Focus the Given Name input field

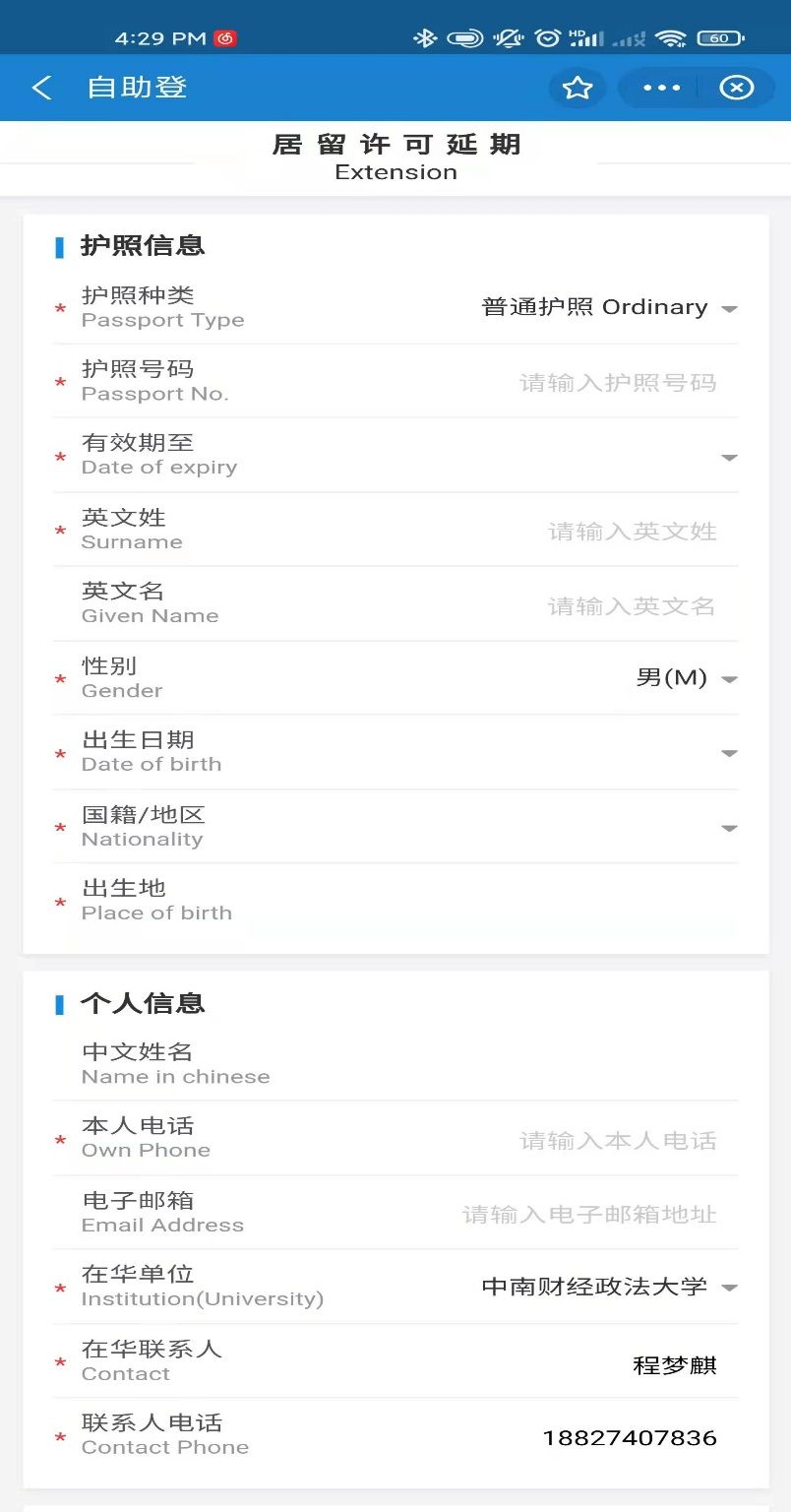[x=632, y=606]
